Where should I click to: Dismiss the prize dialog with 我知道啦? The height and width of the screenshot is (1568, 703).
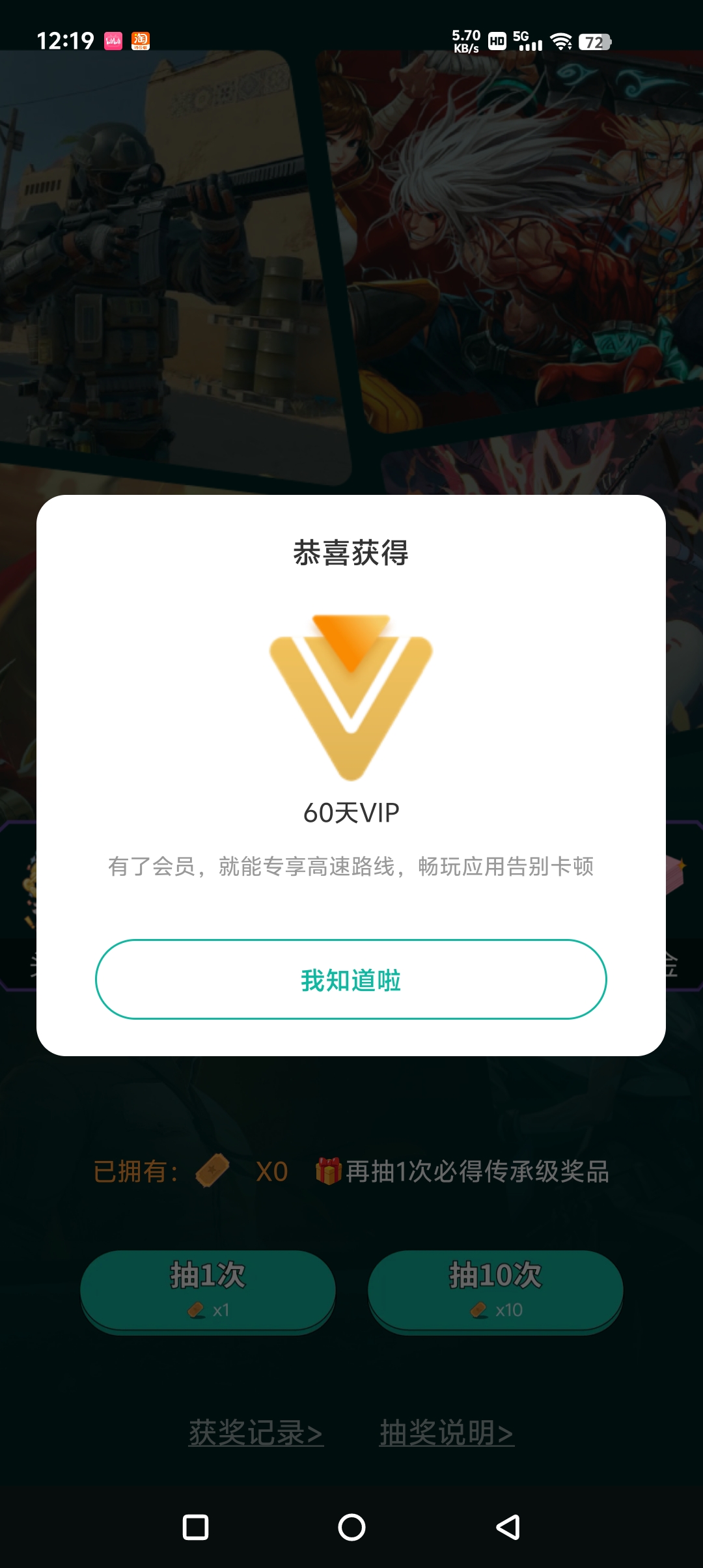pyautogui.click(x=351, y=979)
